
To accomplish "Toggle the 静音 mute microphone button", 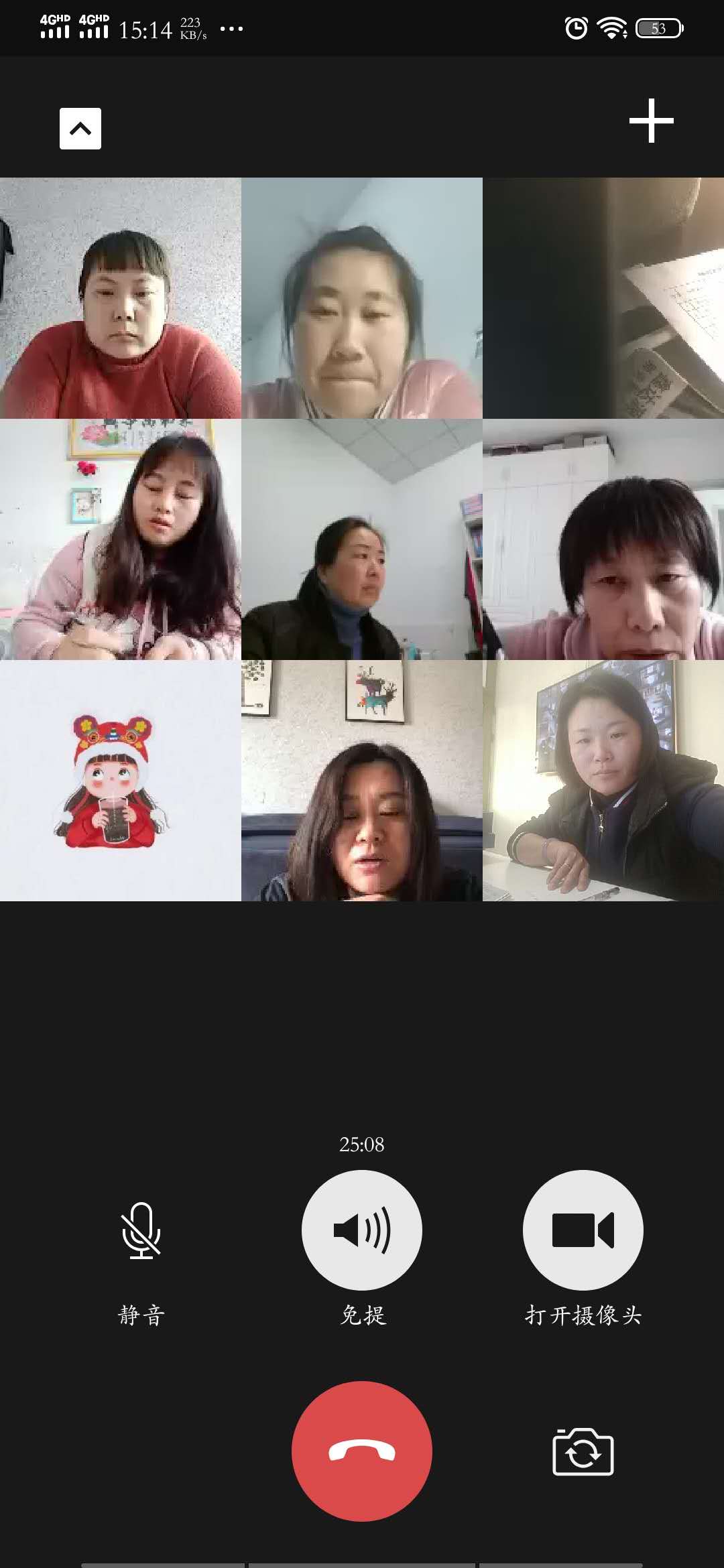I will pos(141,1230).
